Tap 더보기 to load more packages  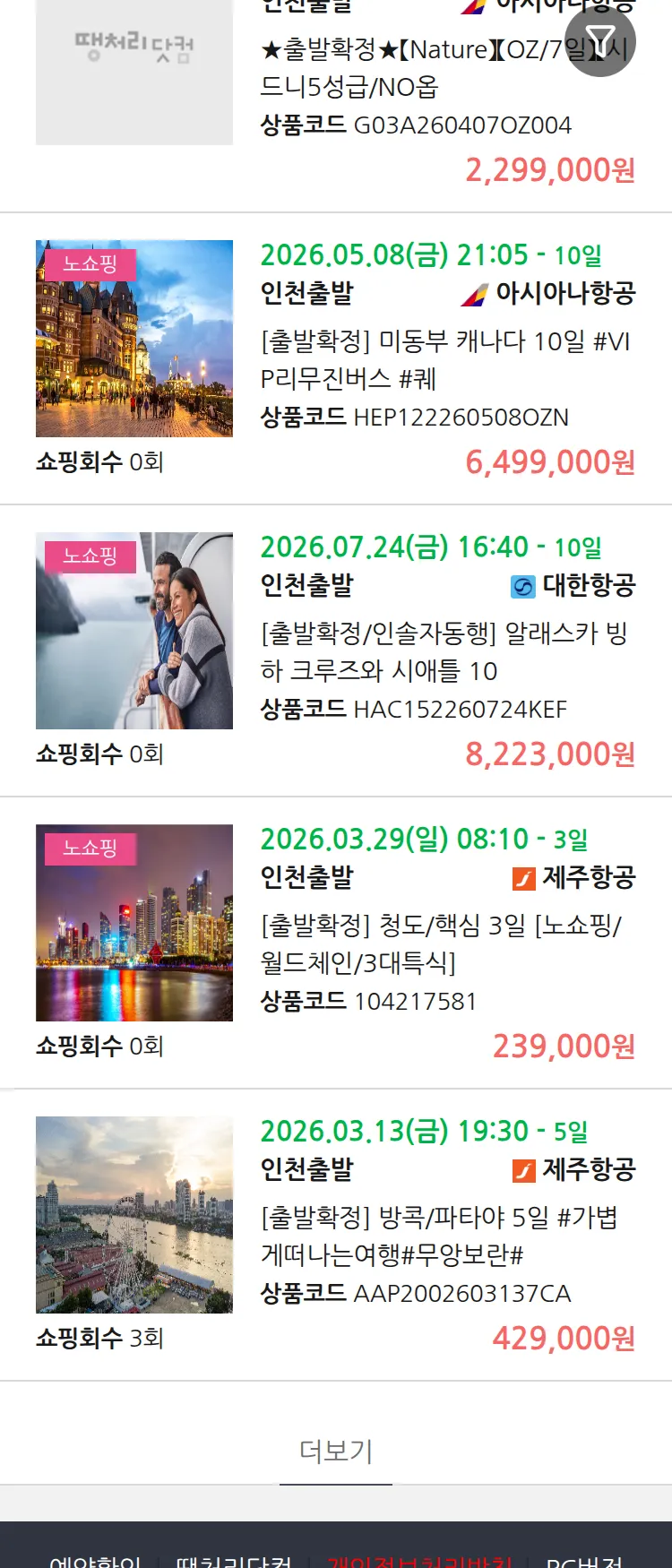(336, 1451)
